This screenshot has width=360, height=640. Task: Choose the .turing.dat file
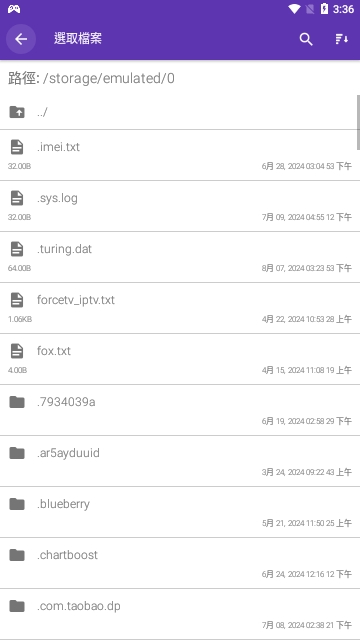178,257
